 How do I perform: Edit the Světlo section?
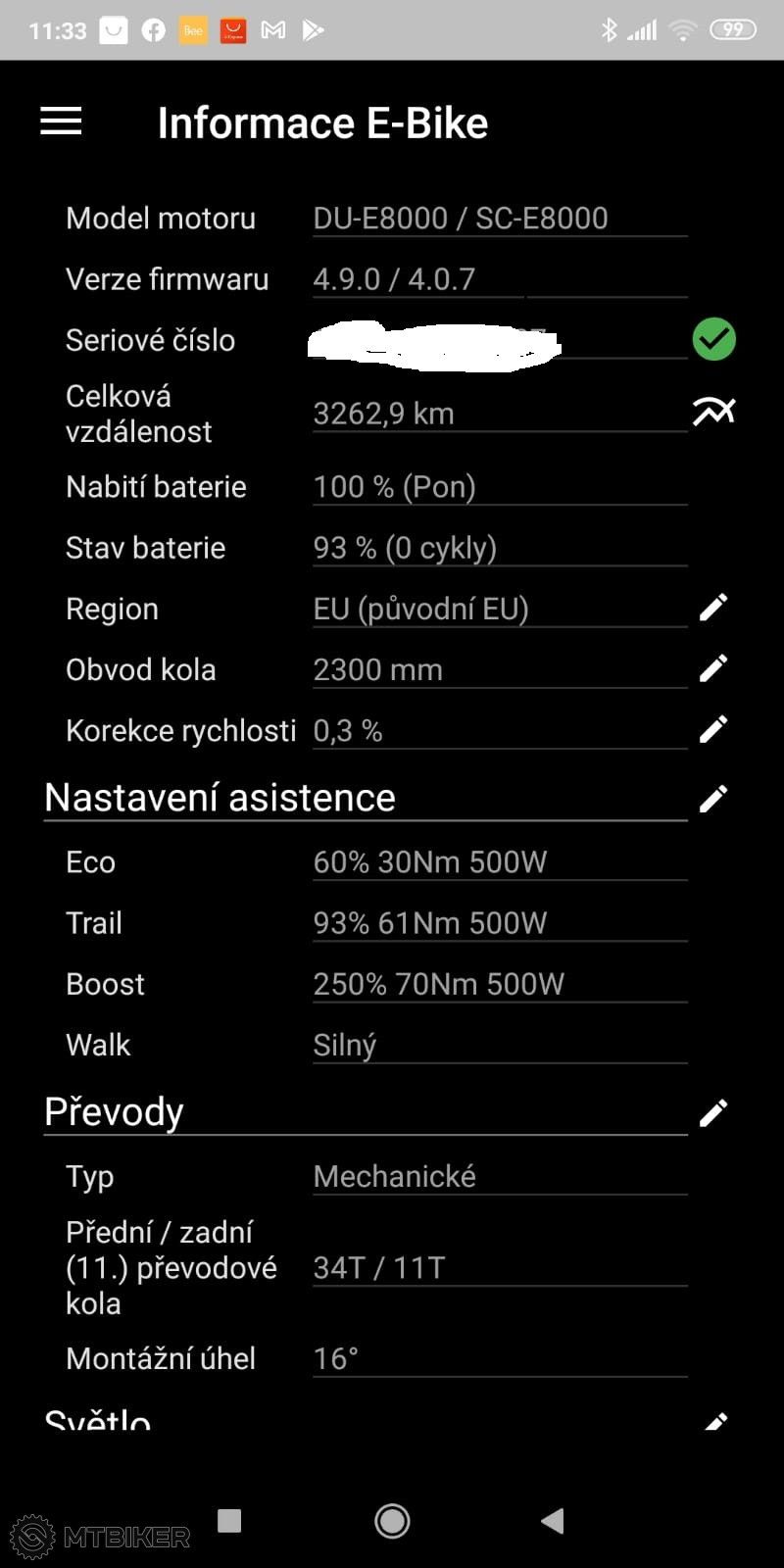[x=715, y=1420]
